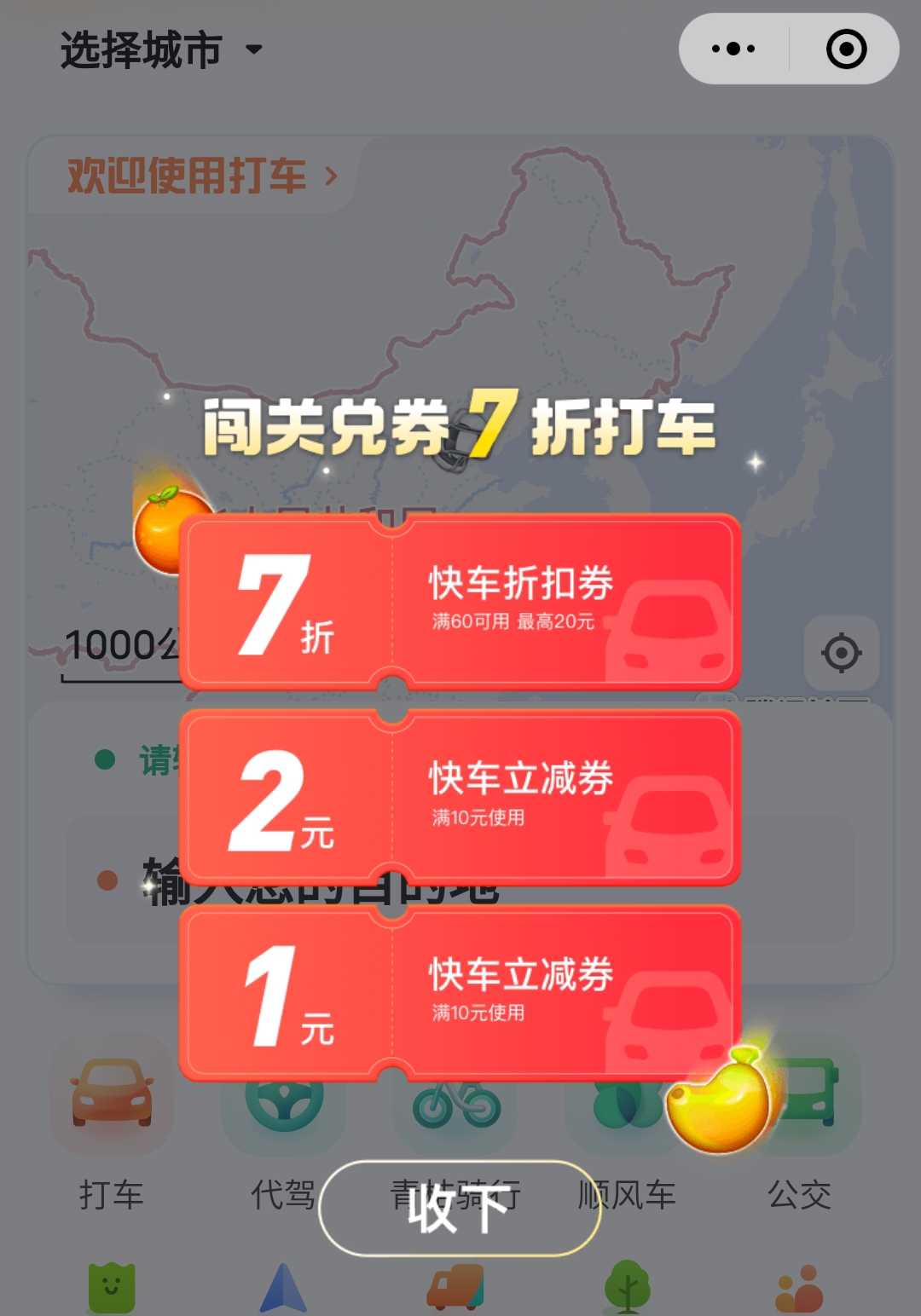This screenshot has width=921, height=1316.
Task: Close the mini program via target icon
Action: click(846, 49)
